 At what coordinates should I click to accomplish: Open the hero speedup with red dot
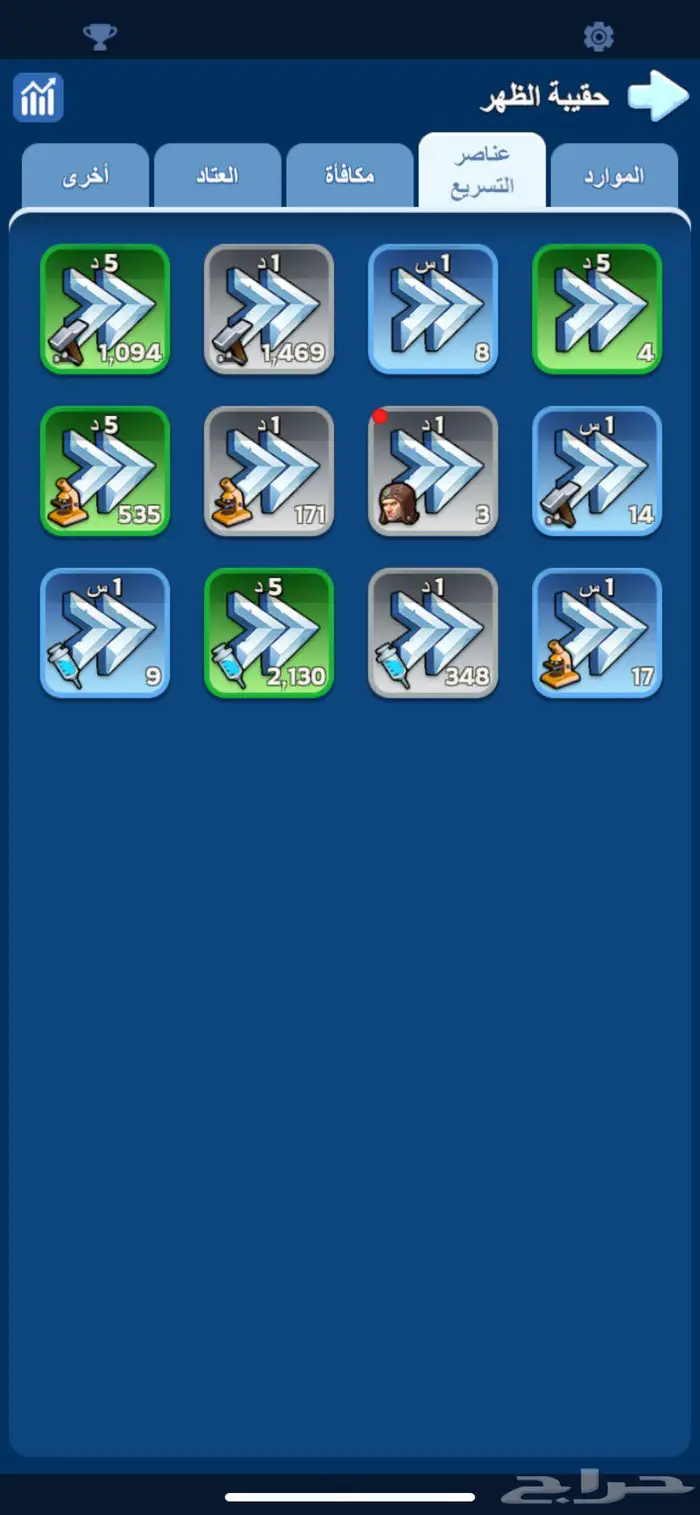tap(433, 471)
